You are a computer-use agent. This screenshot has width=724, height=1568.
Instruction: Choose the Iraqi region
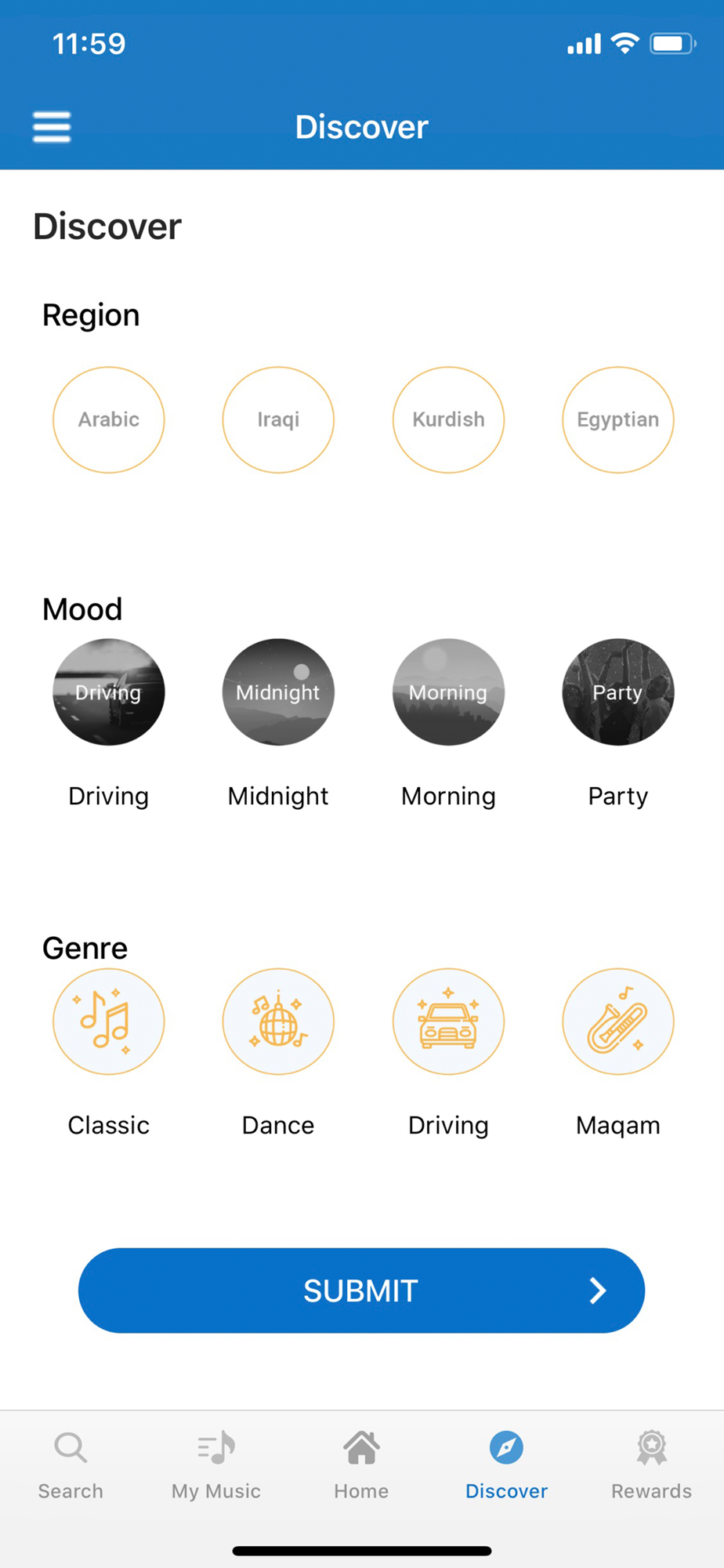coord(278,419)
